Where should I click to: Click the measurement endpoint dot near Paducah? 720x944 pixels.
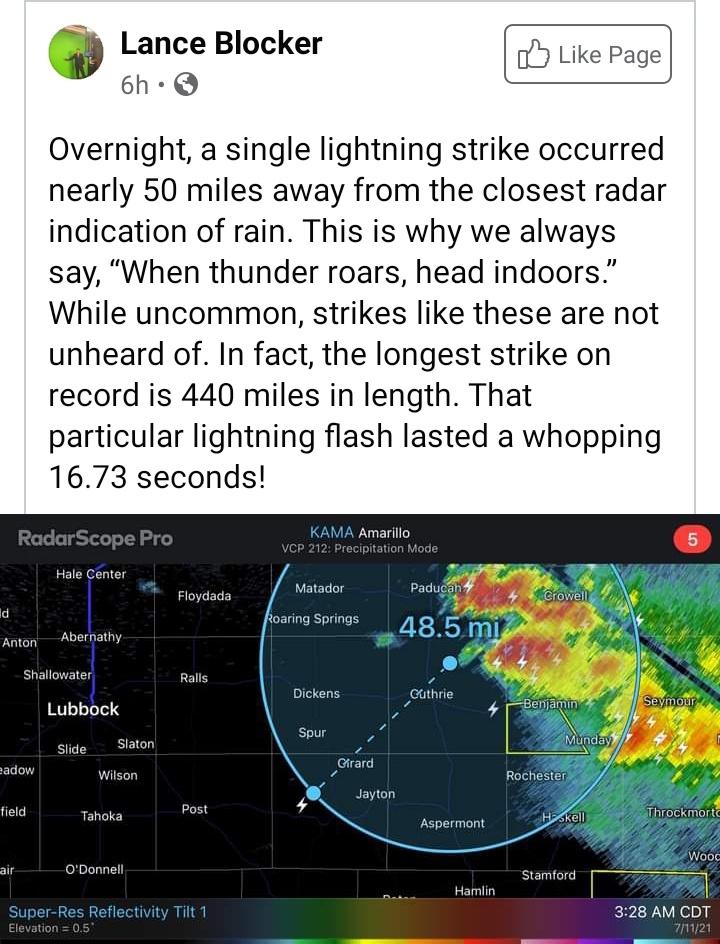coord(449,662)
